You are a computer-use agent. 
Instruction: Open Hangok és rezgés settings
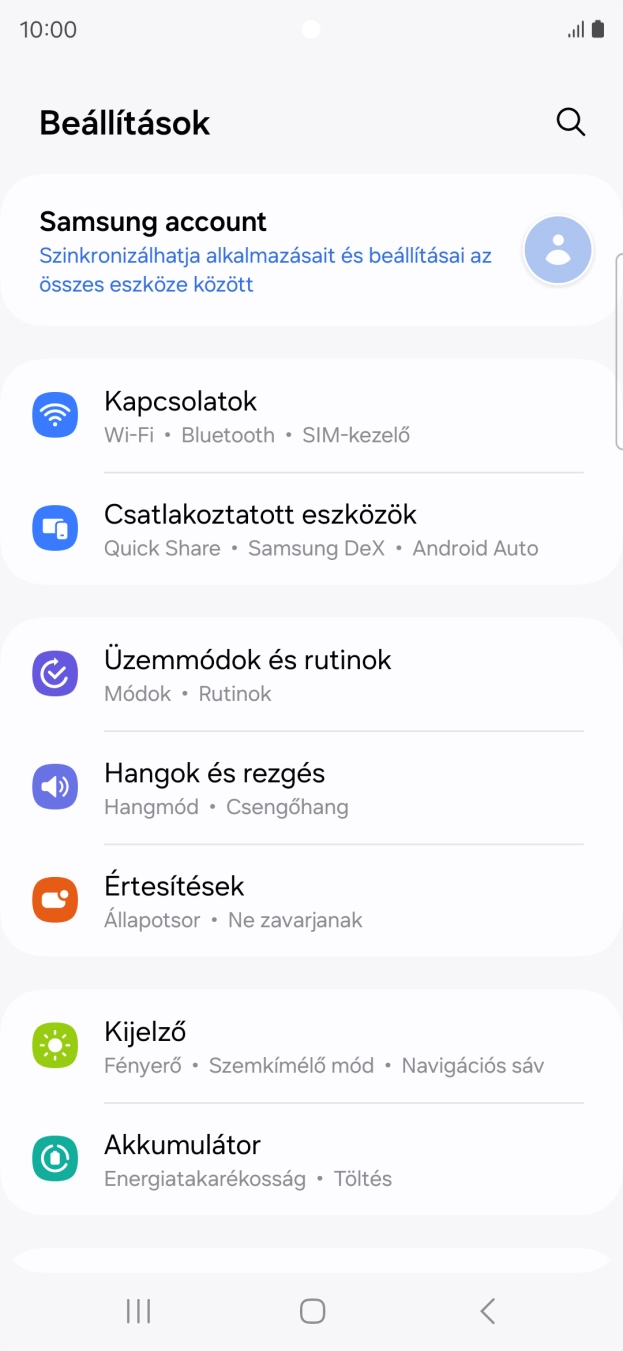pos(310,787)
